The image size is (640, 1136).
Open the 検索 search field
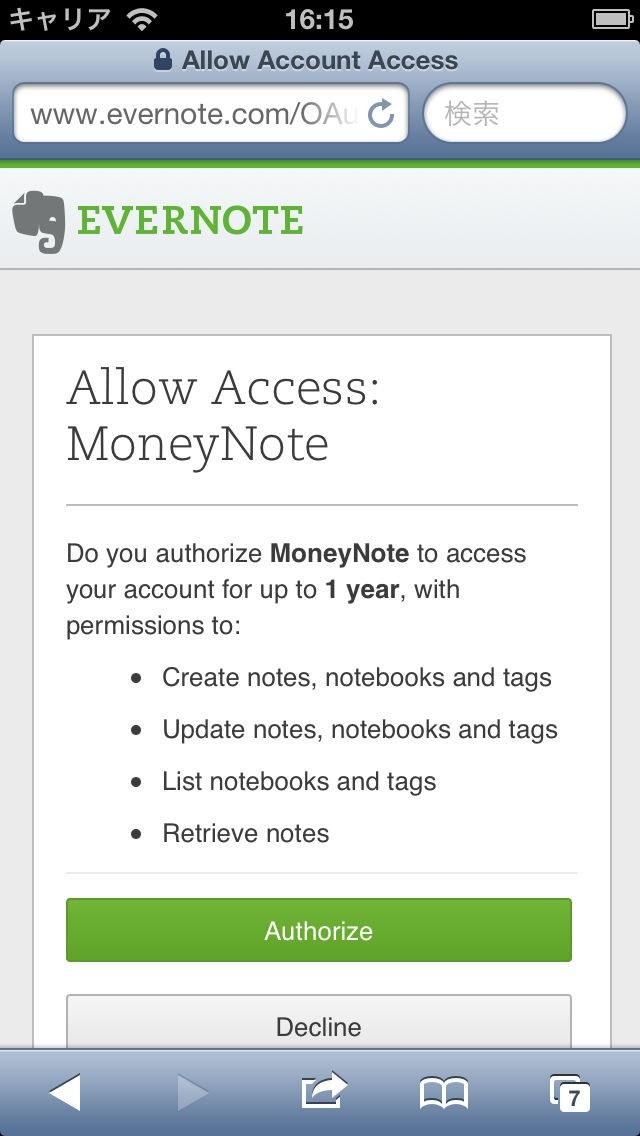(525, 114)
